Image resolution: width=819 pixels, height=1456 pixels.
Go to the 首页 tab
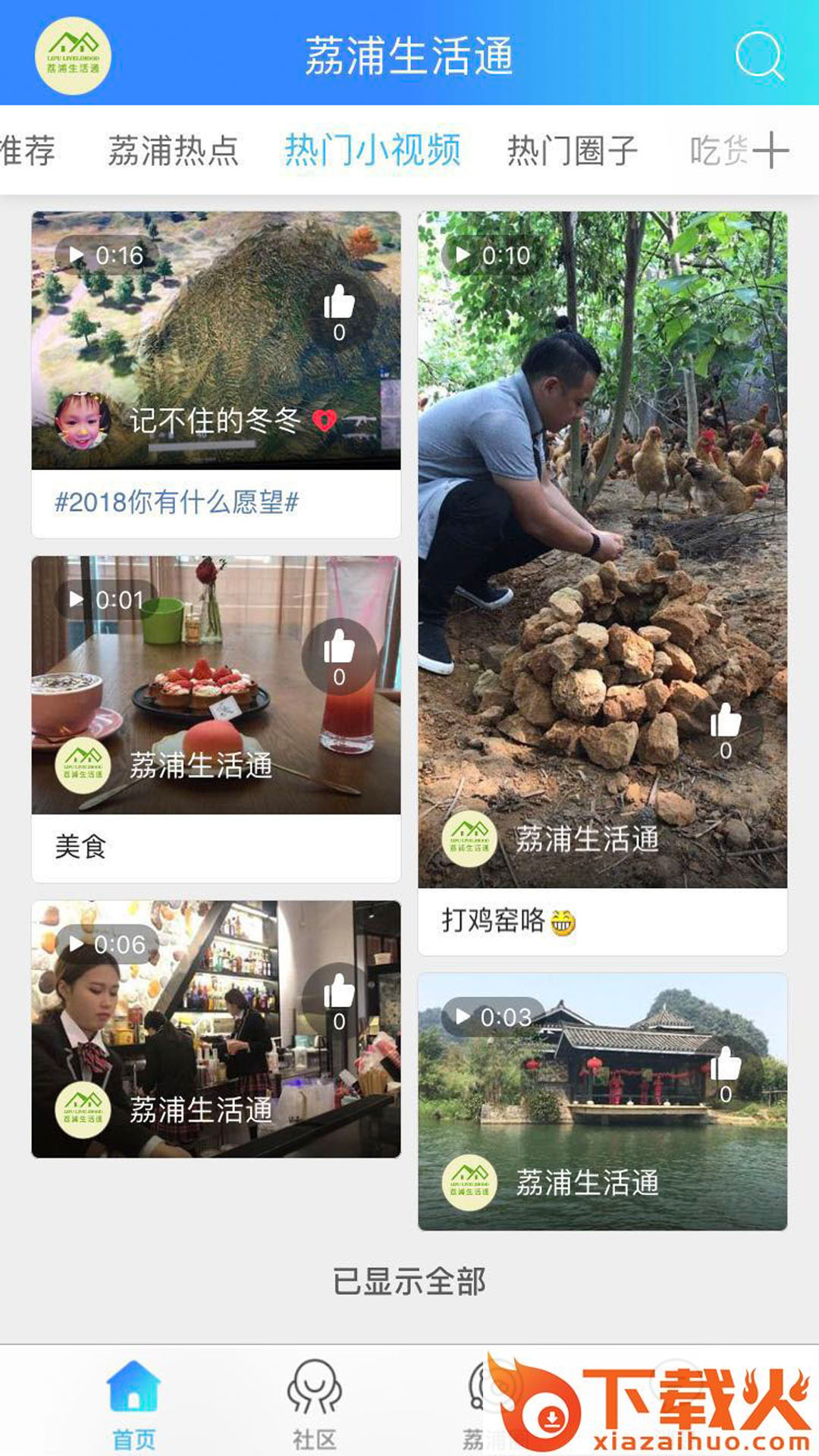point(133,1403)
